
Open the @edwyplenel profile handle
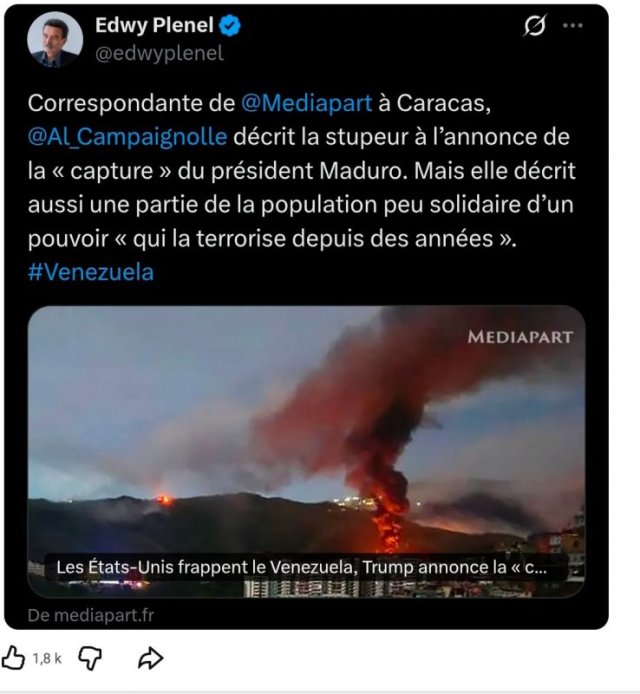coord(158,54)
